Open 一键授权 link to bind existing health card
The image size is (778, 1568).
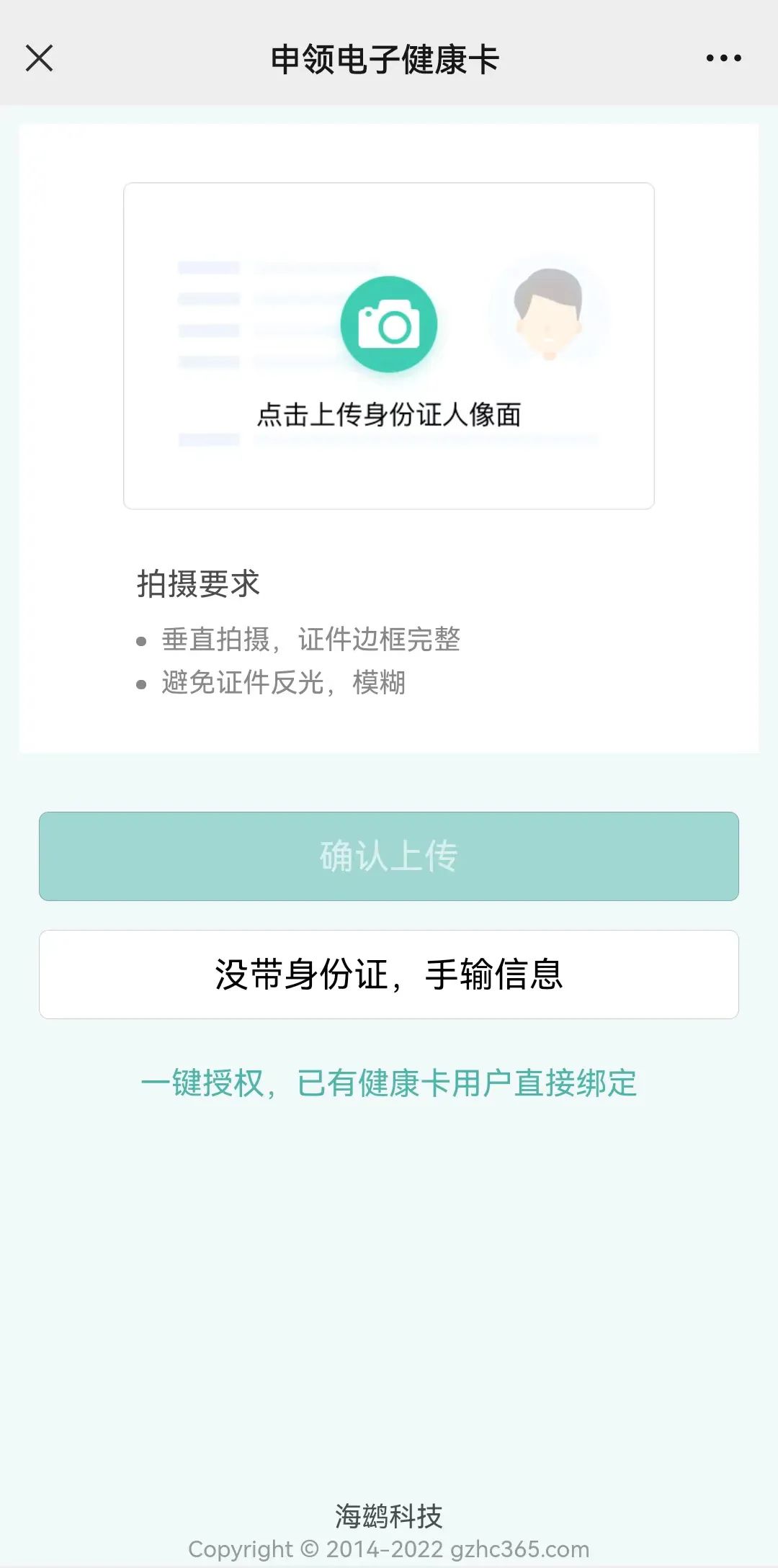(x=389, y=1083)
